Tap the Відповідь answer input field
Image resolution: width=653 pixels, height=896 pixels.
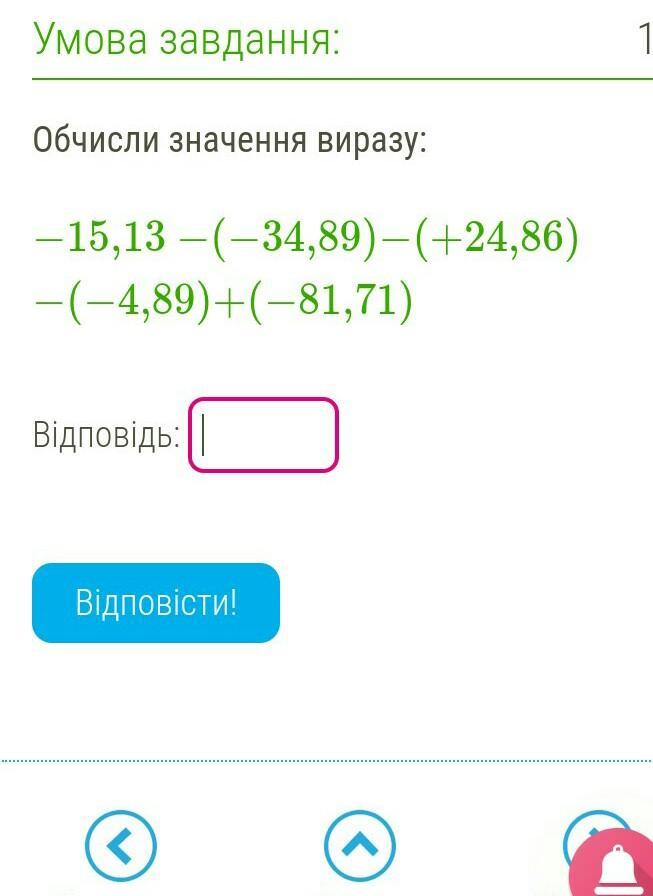(263, 435)
